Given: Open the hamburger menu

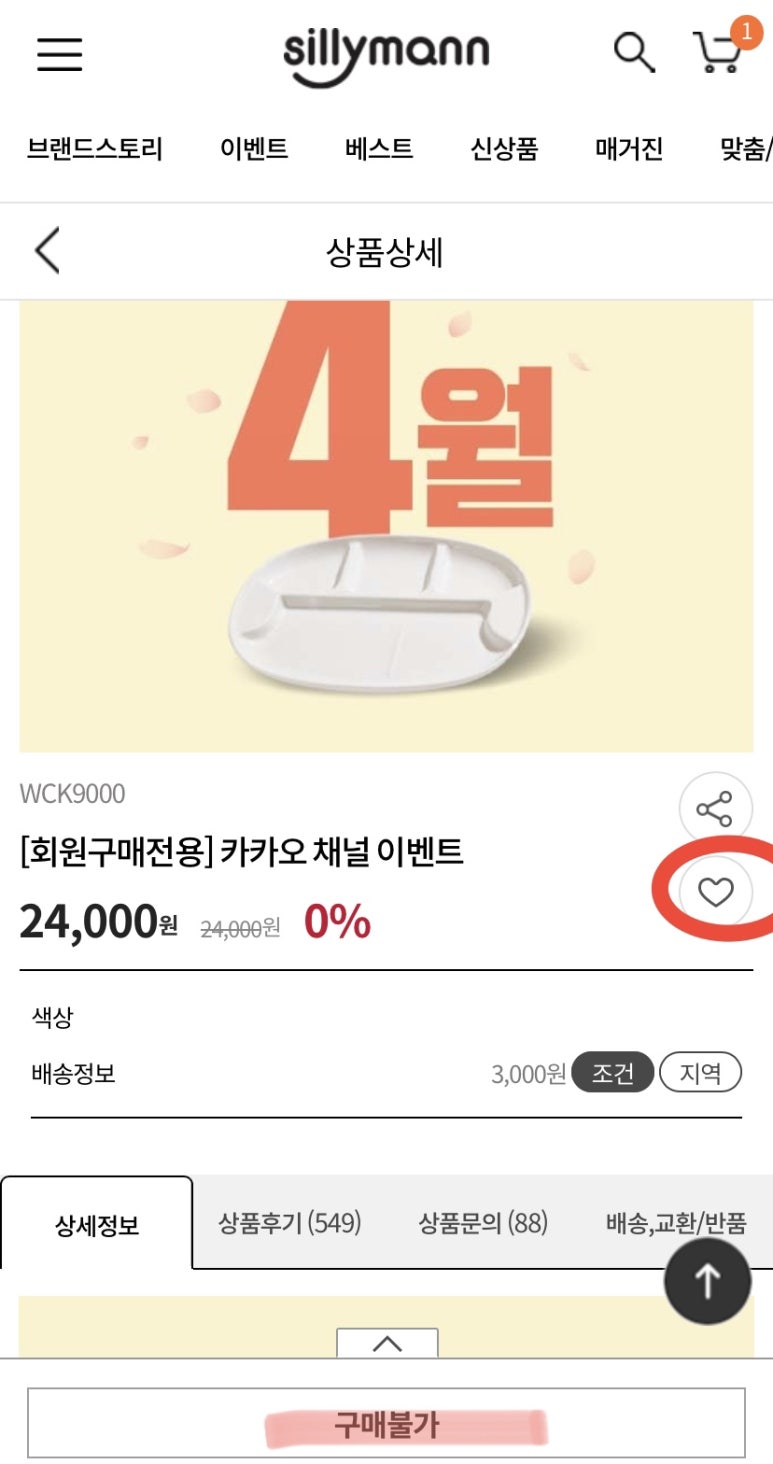Looking at the screenshot, I should [59, 54].
